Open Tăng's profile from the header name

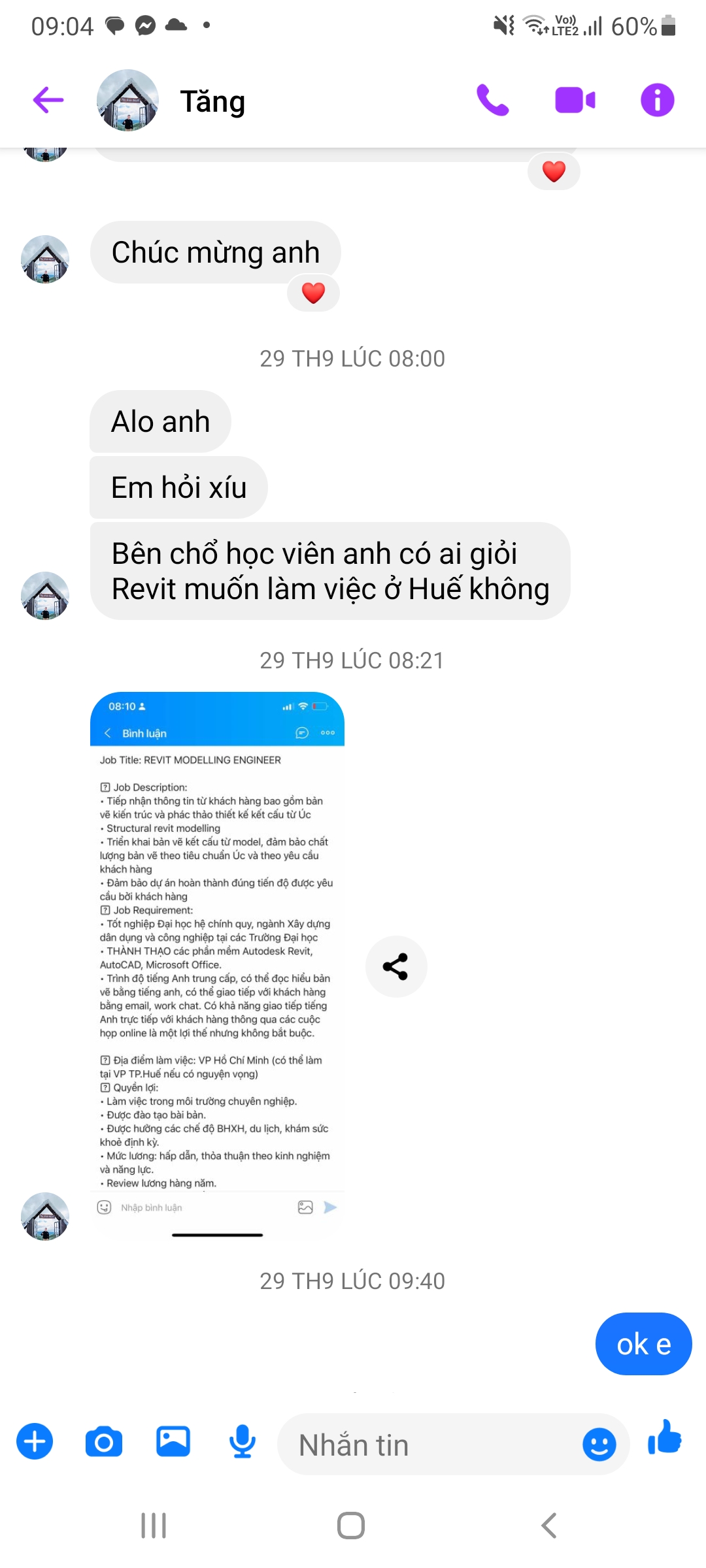click(x=212, y=102)
